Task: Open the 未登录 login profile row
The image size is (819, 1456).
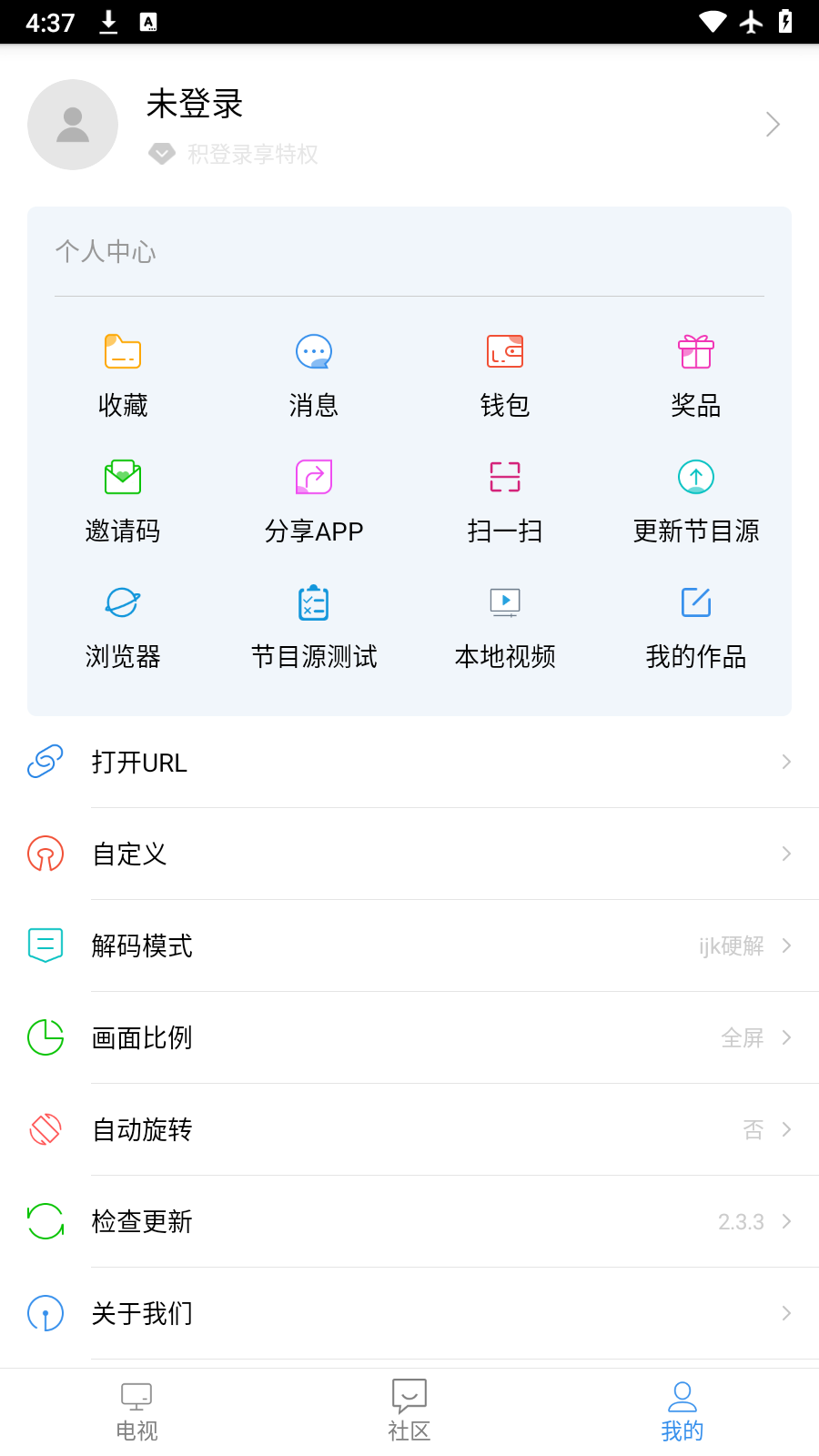Action: [409, 125]
